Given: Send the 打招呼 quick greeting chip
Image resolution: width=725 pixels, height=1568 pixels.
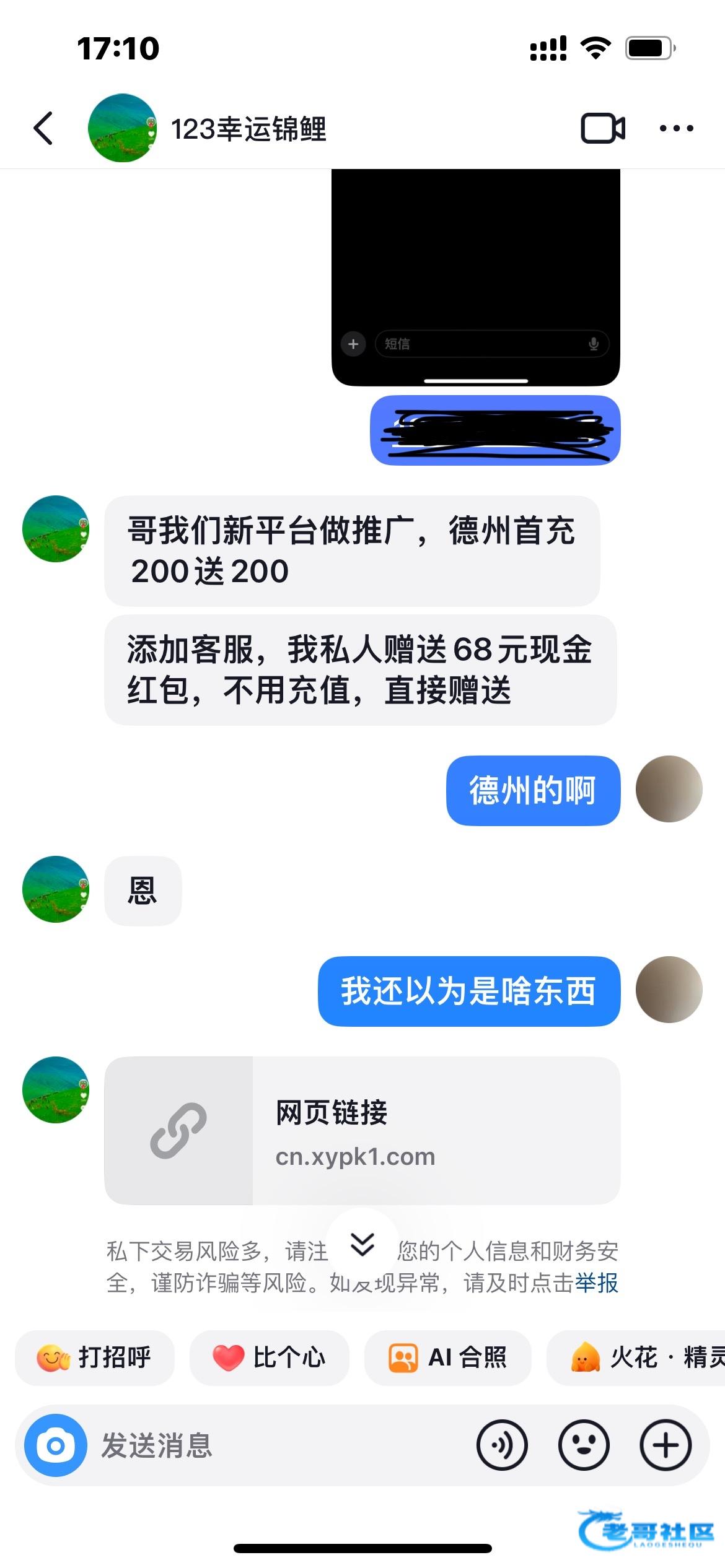Looking at the screenshot, I should click(x=95, y=1357).
